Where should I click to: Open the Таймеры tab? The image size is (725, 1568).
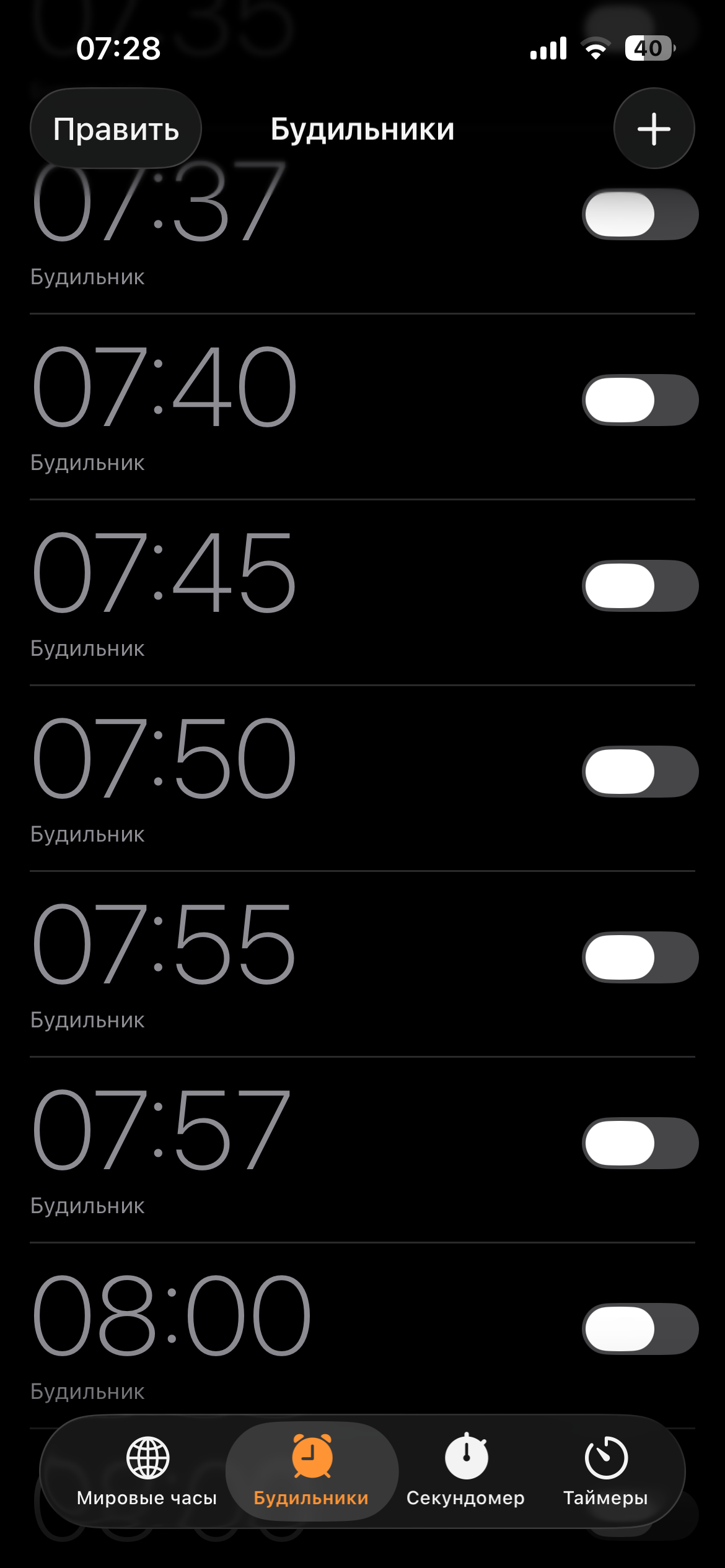pos(605,1471)
